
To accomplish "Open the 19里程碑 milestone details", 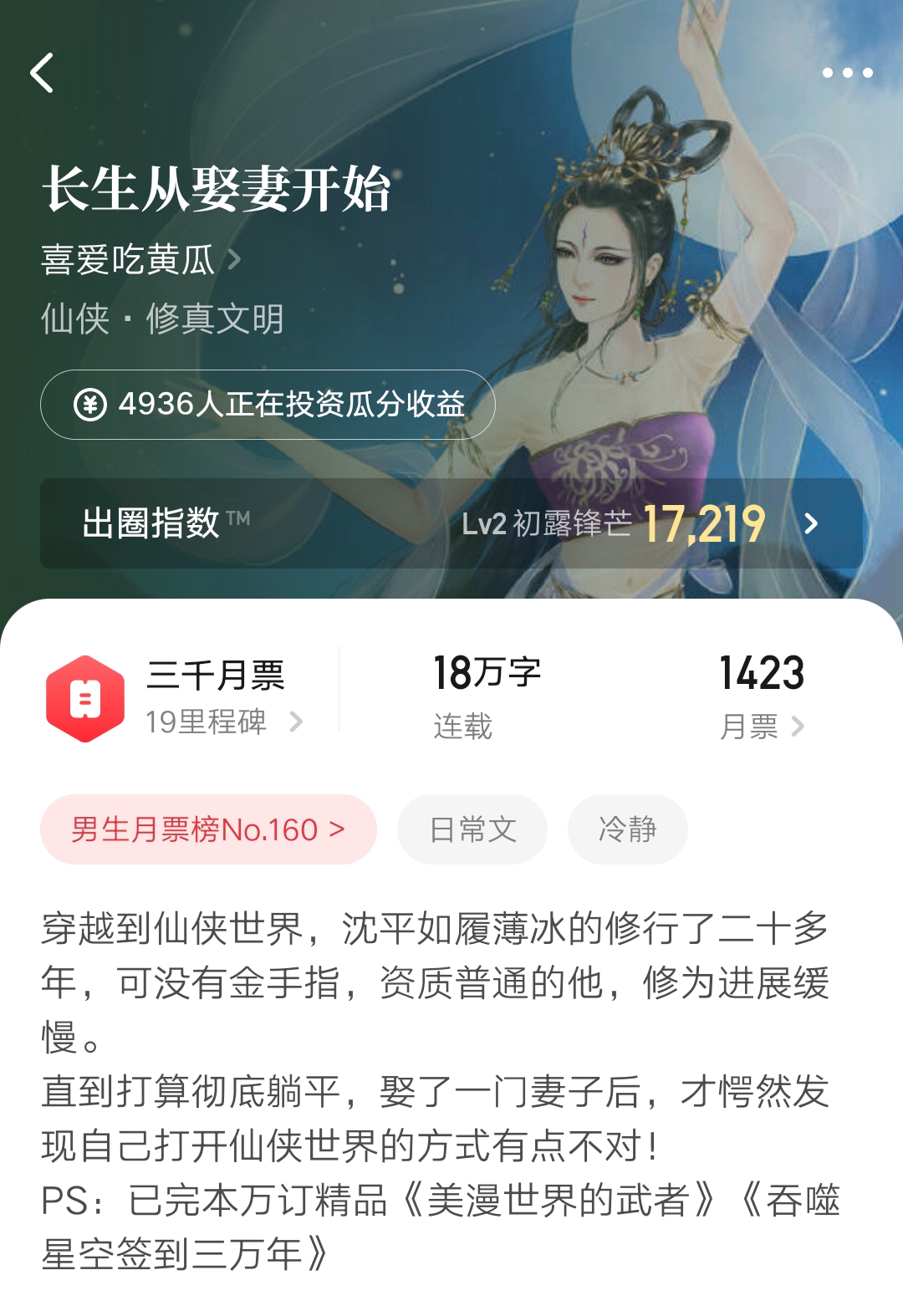I will [x=207, y=723].
